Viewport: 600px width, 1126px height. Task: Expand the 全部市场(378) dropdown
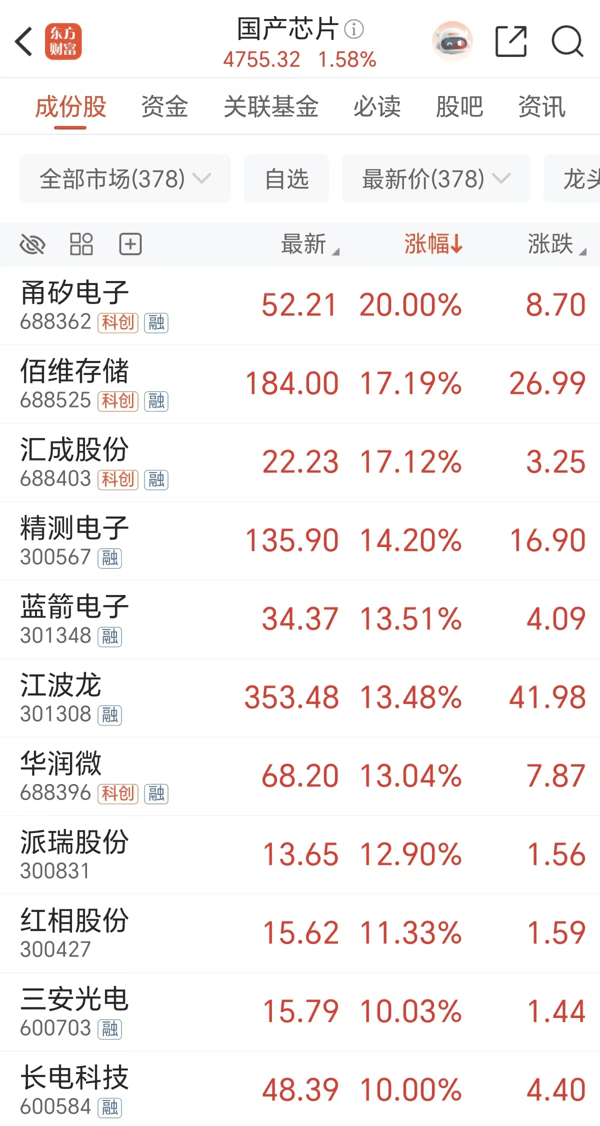point(125,179)
